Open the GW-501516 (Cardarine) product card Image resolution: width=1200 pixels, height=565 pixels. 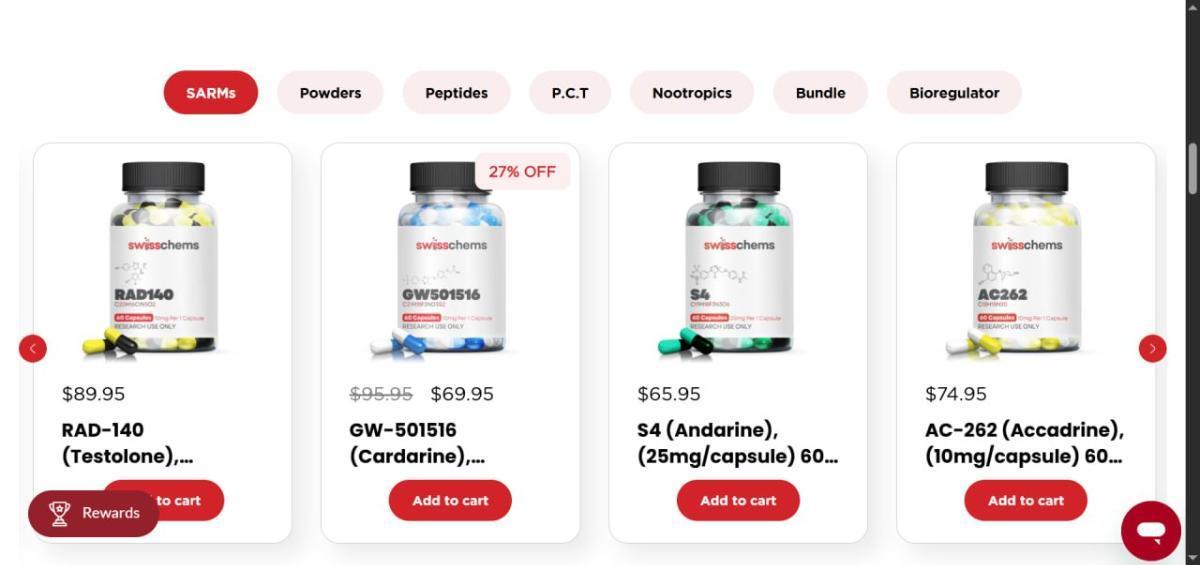[450, 260]
